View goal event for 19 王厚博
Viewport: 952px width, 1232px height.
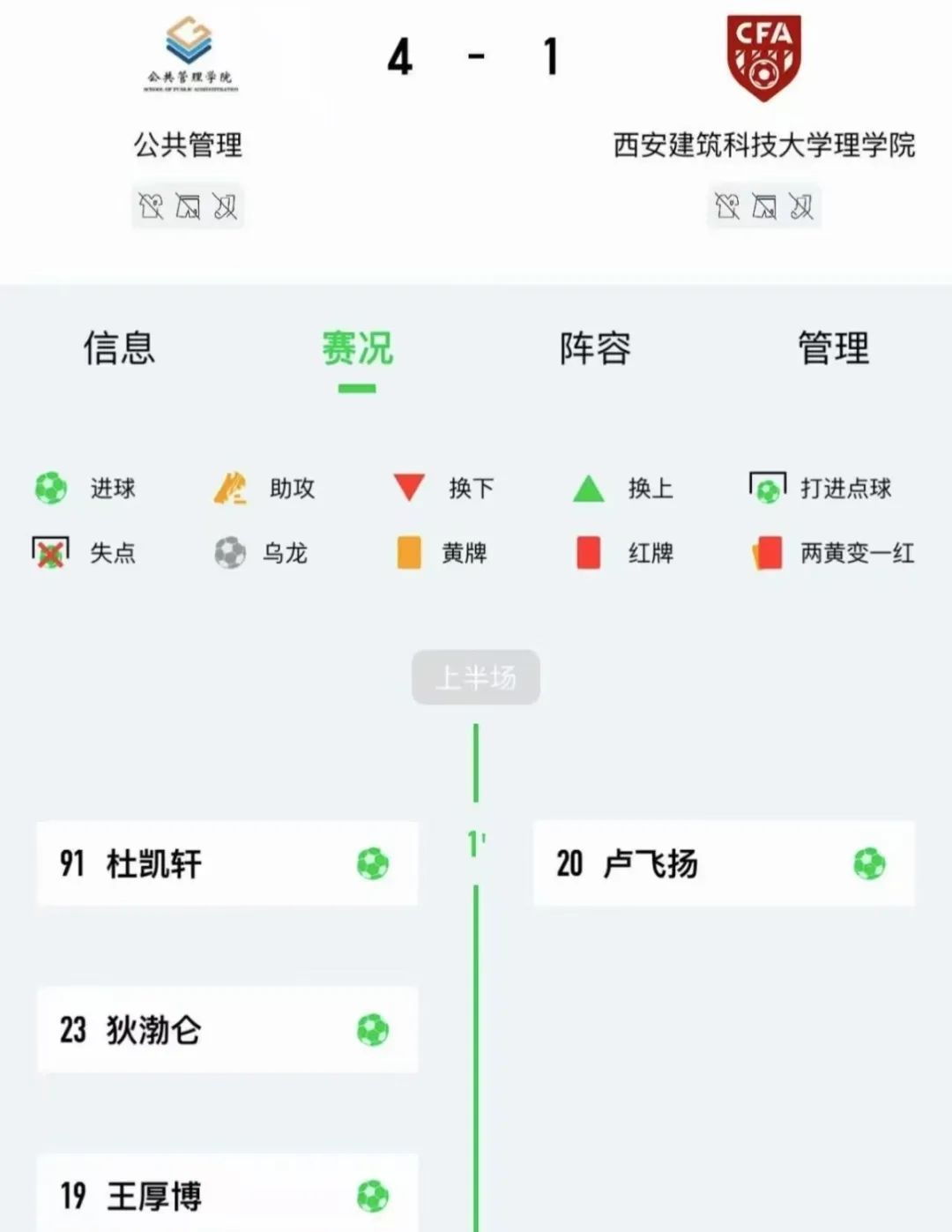[227, 1195]
